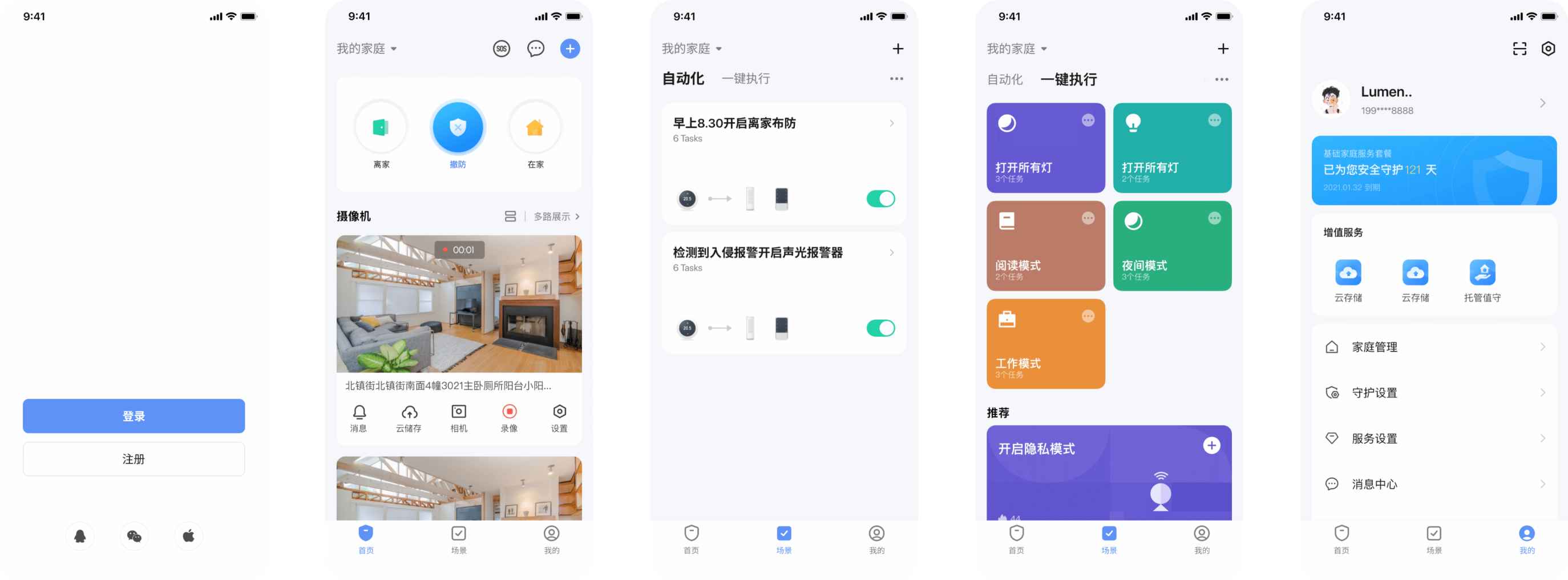Run the 夜间模式 scene card
The height and width of the screenshot is (580, 1568).
click(x=1172, y=246)
